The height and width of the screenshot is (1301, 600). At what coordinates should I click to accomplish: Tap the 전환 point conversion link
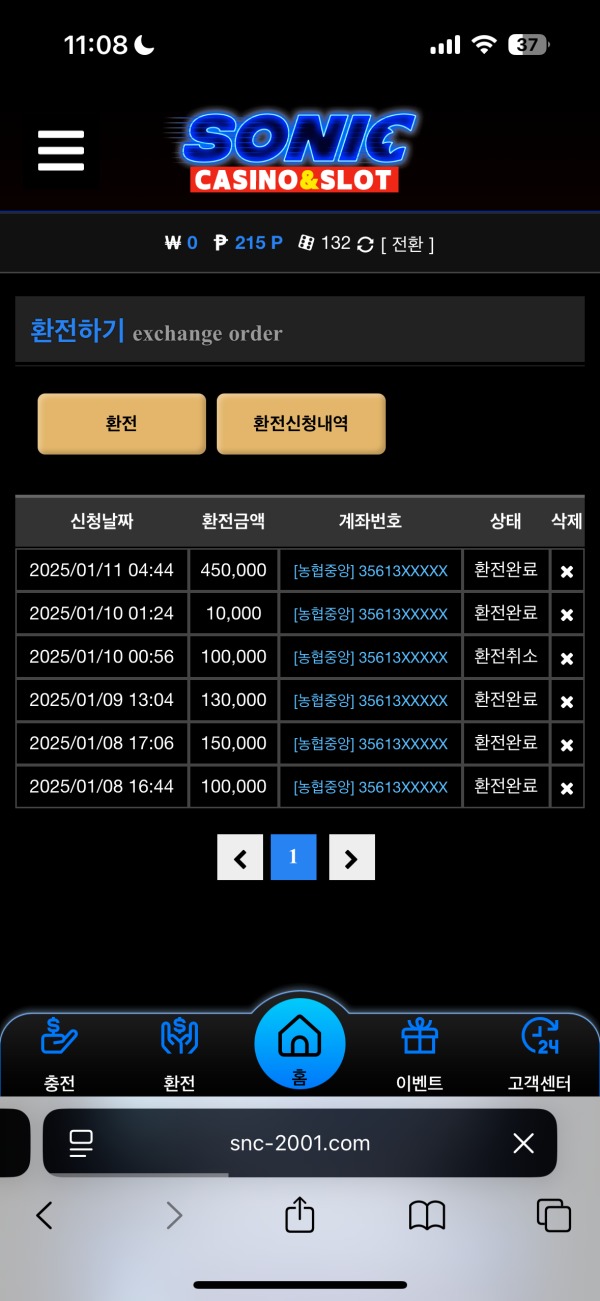tap(407, 244)
